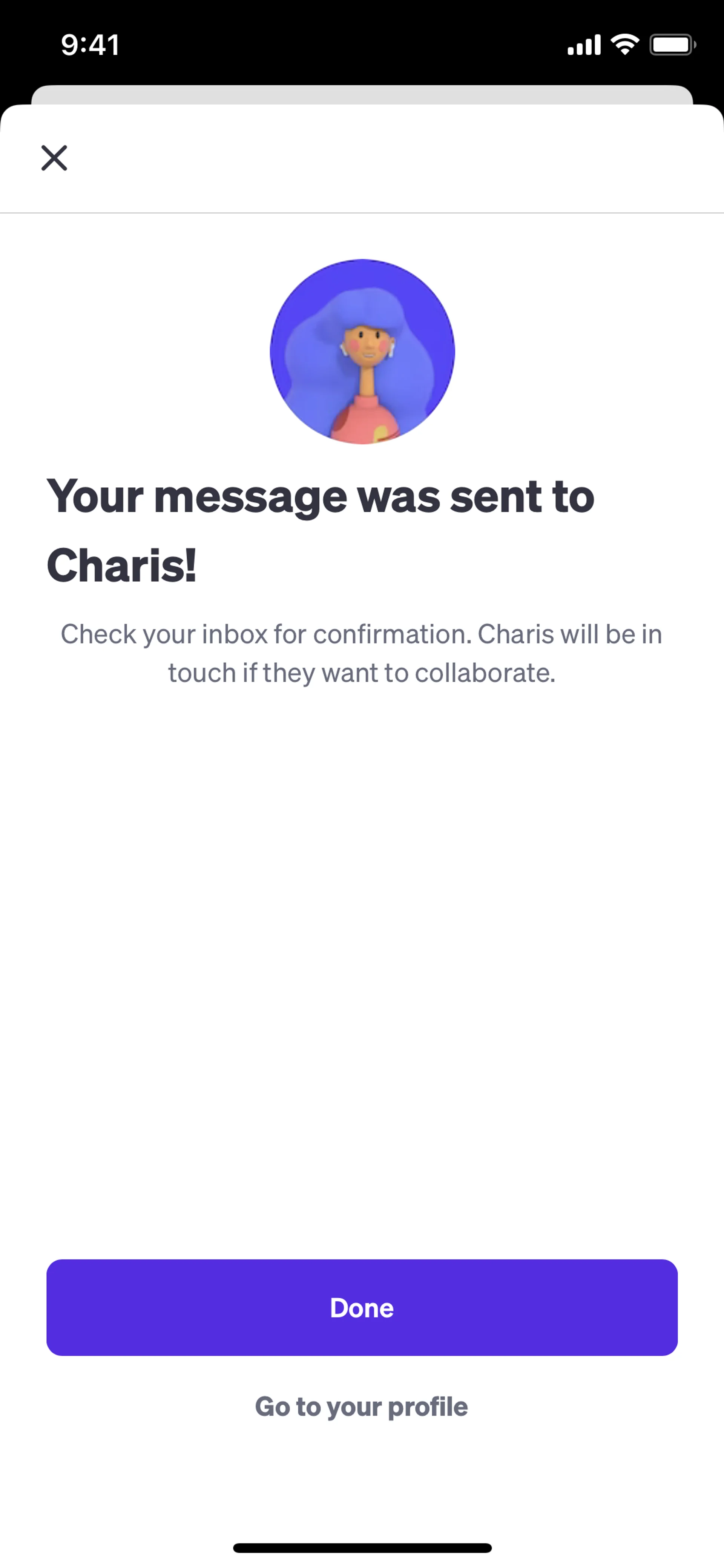Close the message sent confirmation sheet

(x=54, y=158)
